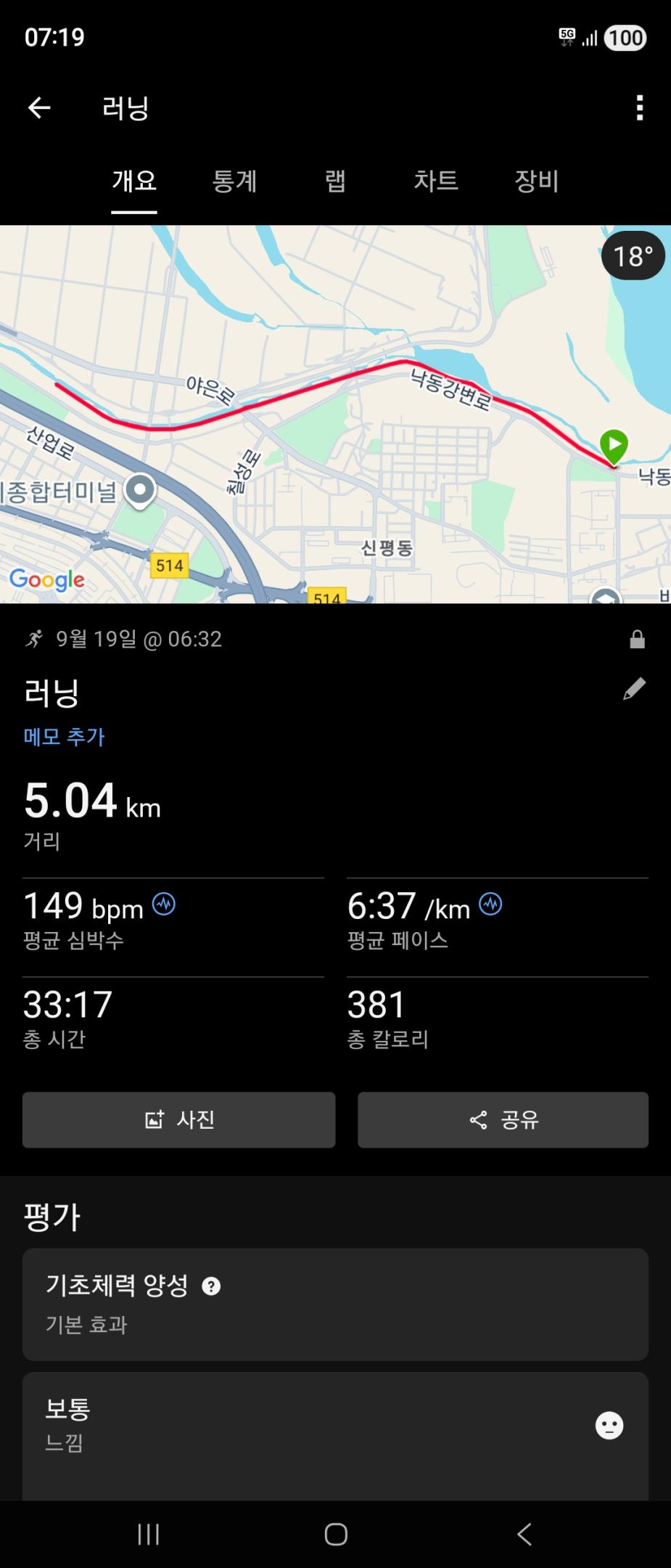
Task: Tap the activity privacy lock icon
Action: [x=637, y=640]
